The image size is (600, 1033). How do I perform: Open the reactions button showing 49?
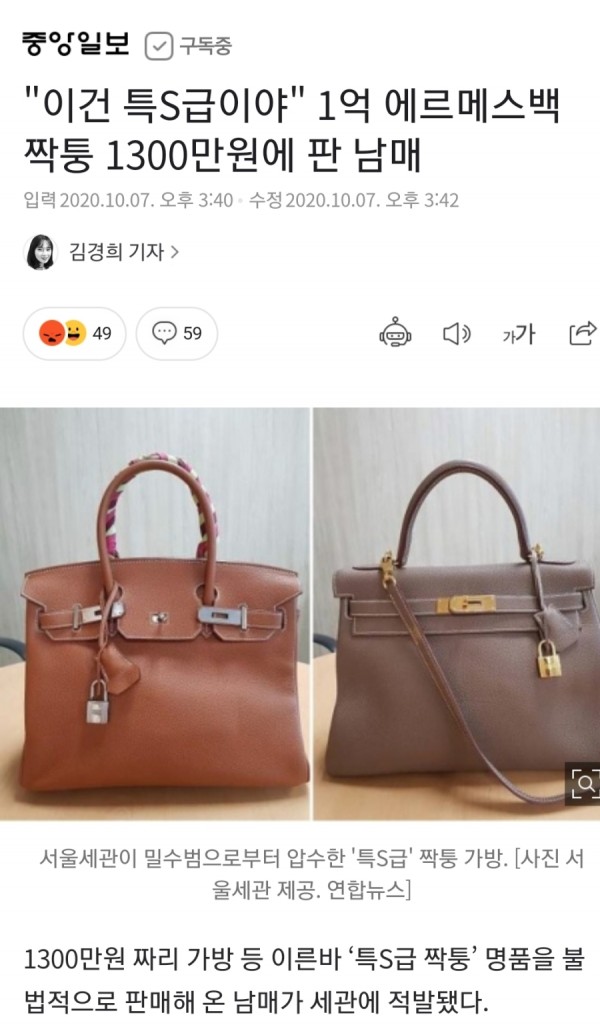click(75, 333)
